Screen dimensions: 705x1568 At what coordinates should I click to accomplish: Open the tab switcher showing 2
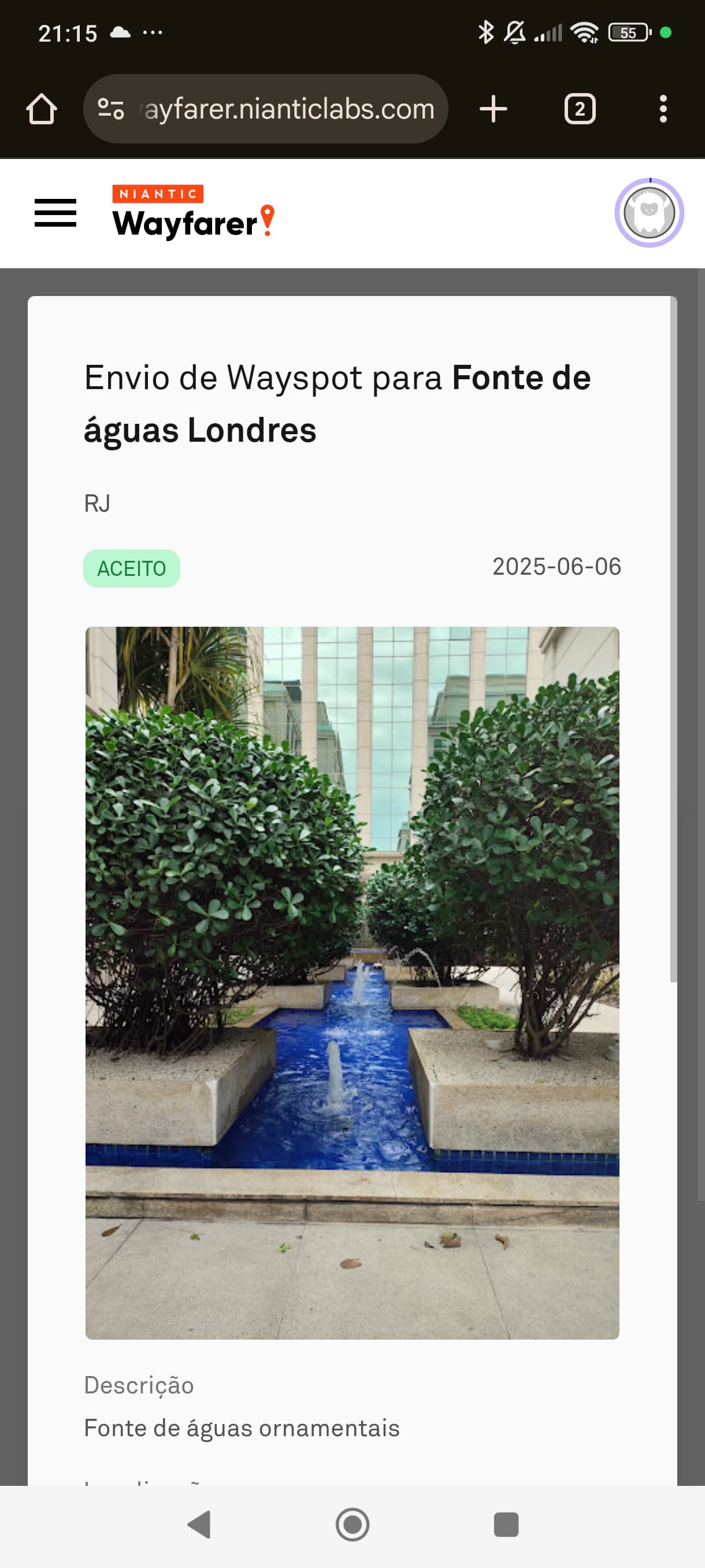580,109
